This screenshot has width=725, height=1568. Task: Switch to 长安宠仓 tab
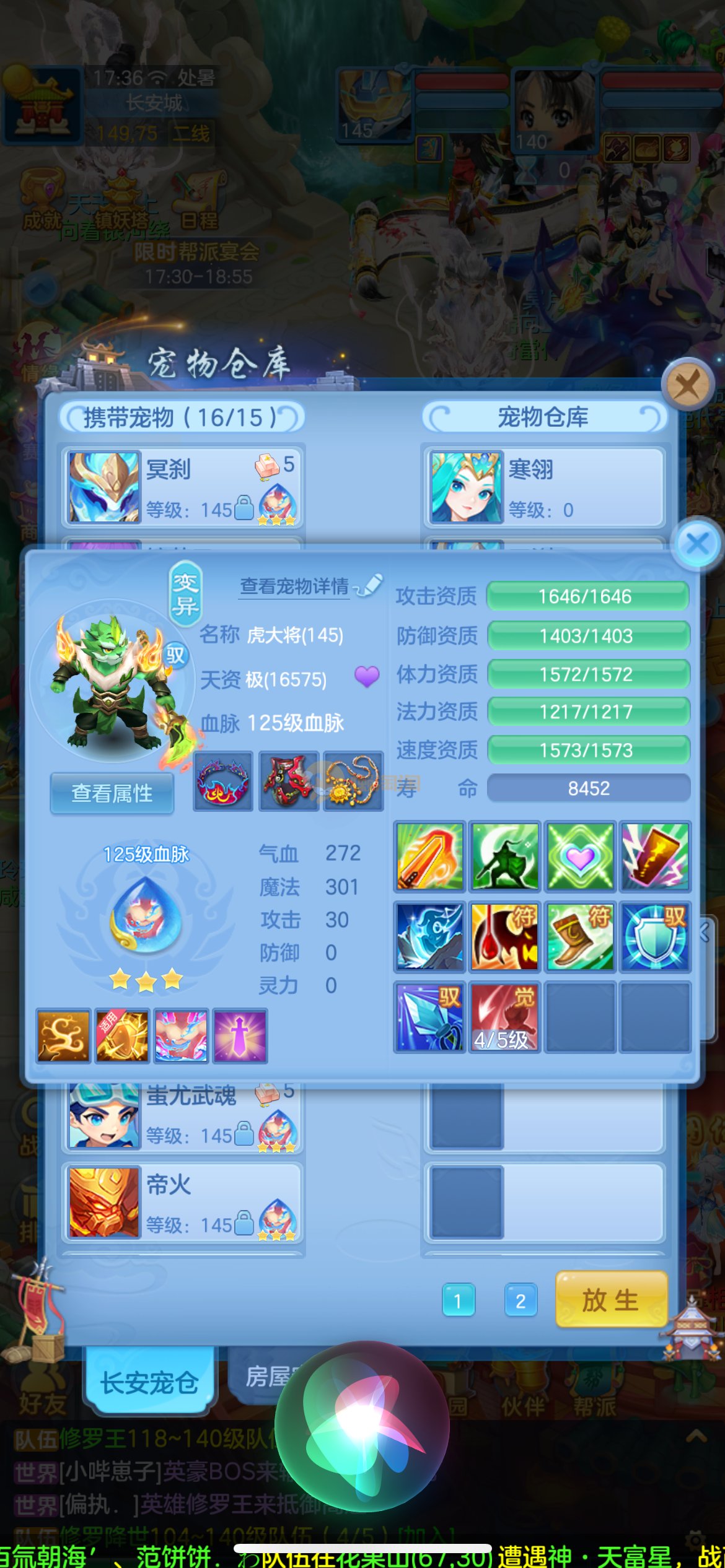(x=149, y=1382)
